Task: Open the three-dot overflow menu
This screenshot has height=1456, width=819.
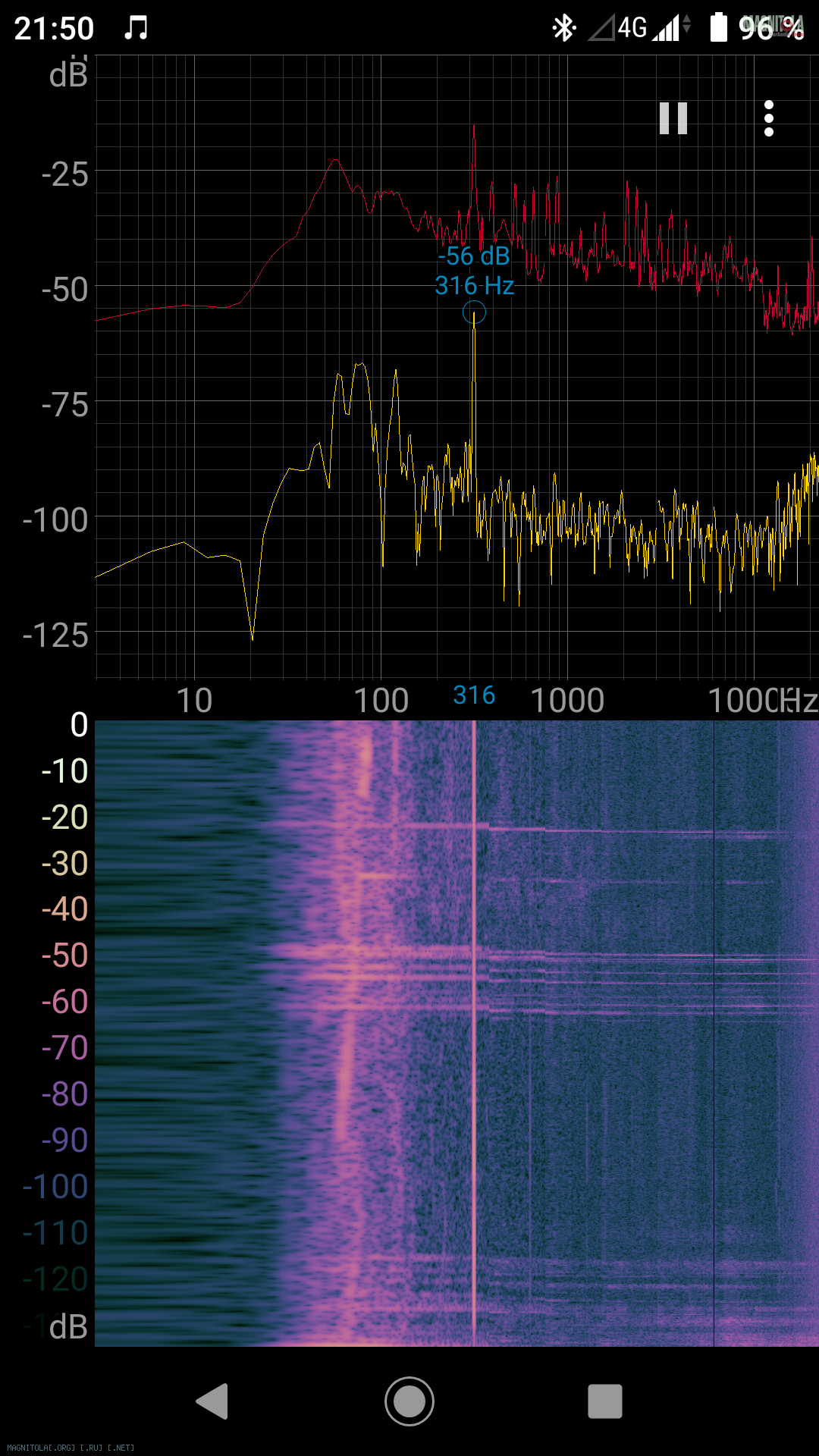Action: tap(769, 118)
